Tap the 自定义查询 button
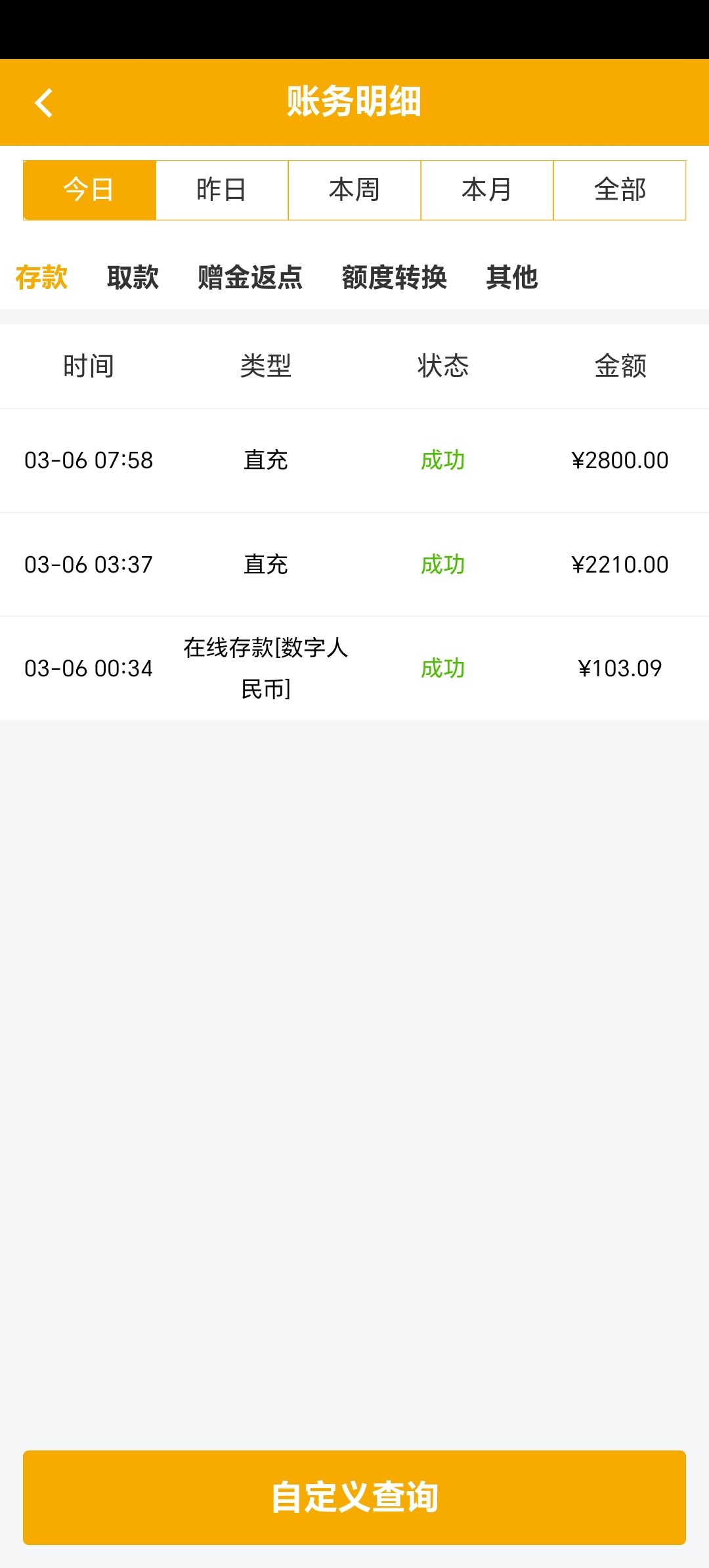Screen dimensions: 709x1568 354,1497
